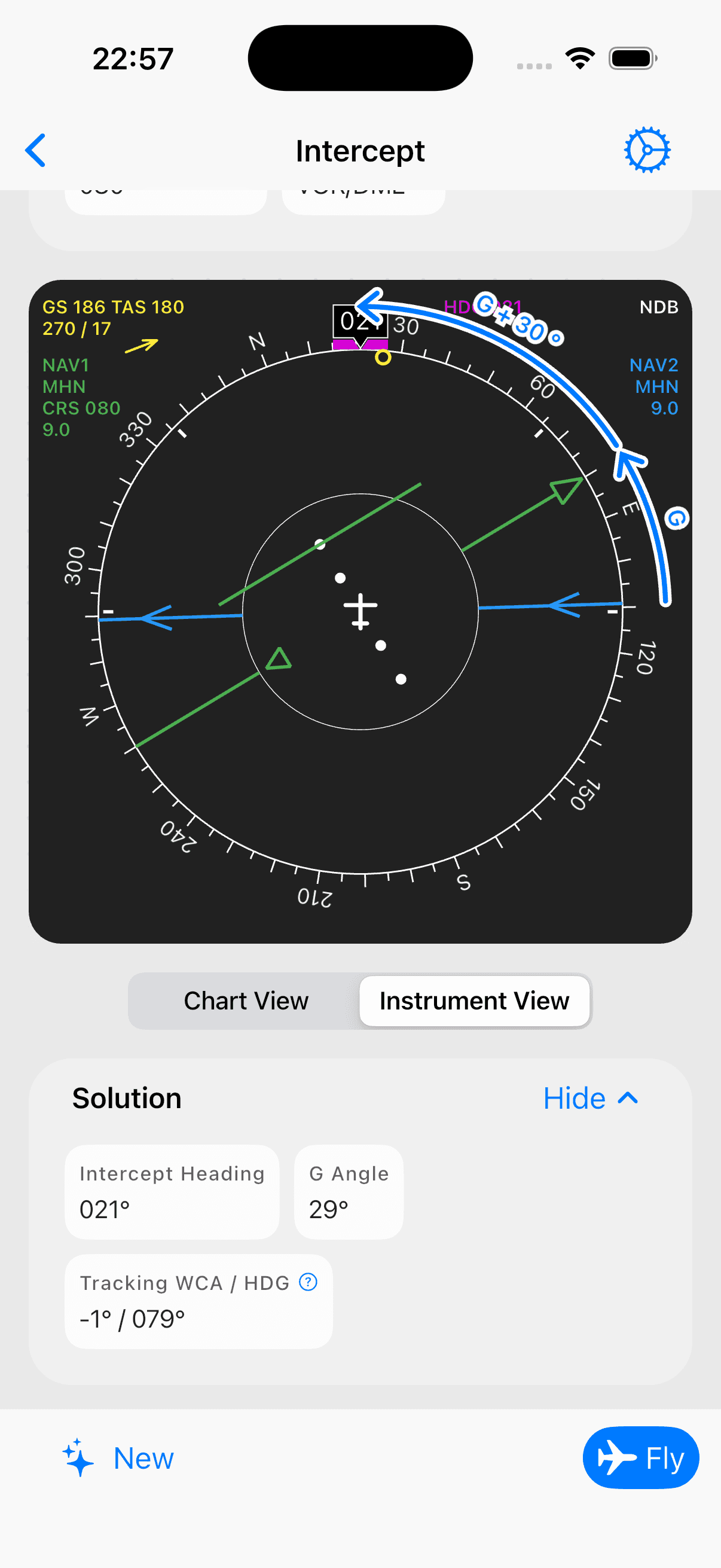Tap the back chevron to leave Intercept

[x=35, y=150]
